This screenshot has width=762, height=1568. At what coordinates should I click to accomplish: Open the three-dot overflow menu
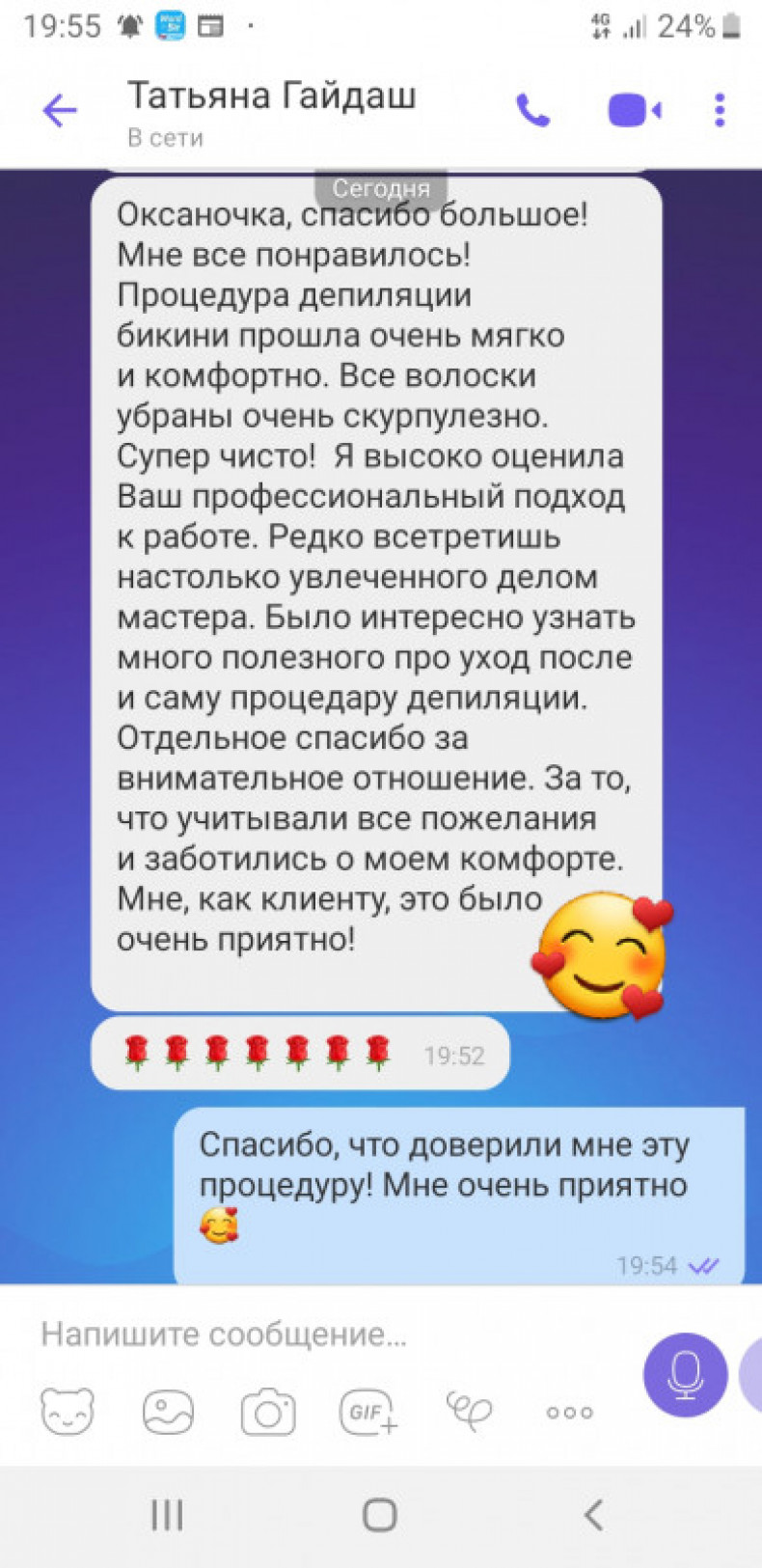[x=720, y=111]
